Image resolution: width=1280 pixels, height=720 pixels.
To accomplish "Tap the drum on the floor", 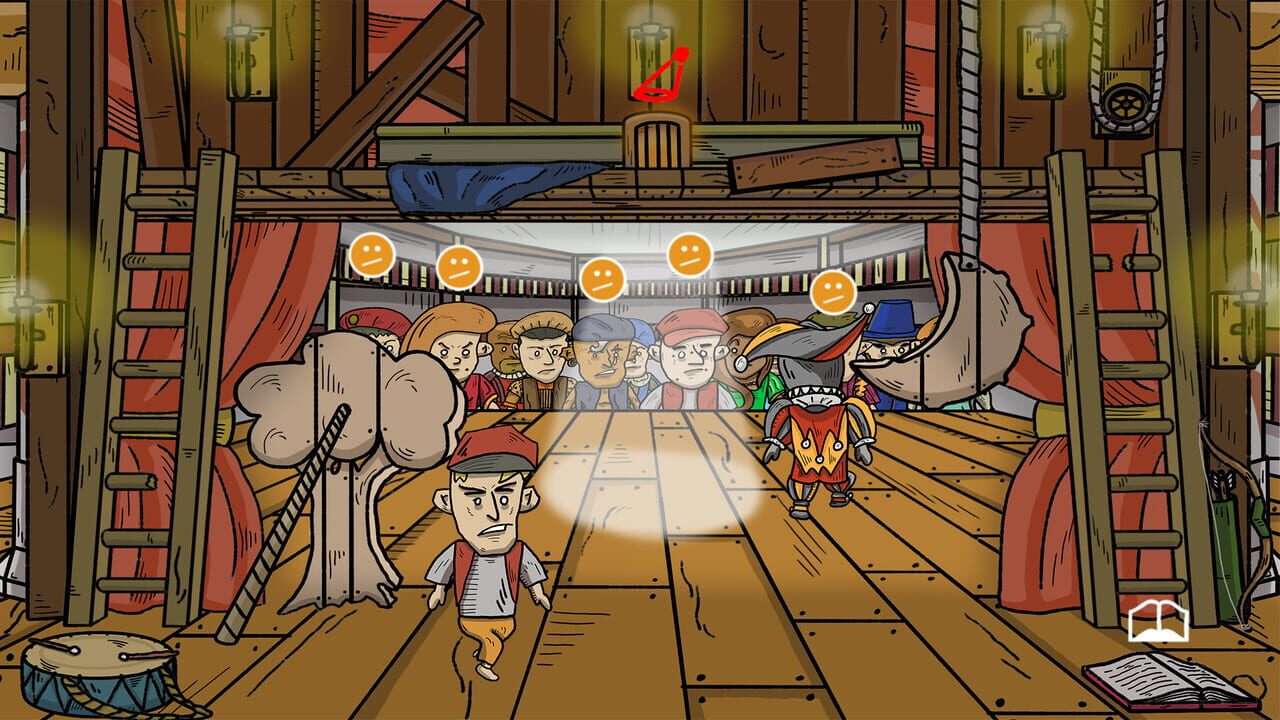I will [x=98, y=672].
